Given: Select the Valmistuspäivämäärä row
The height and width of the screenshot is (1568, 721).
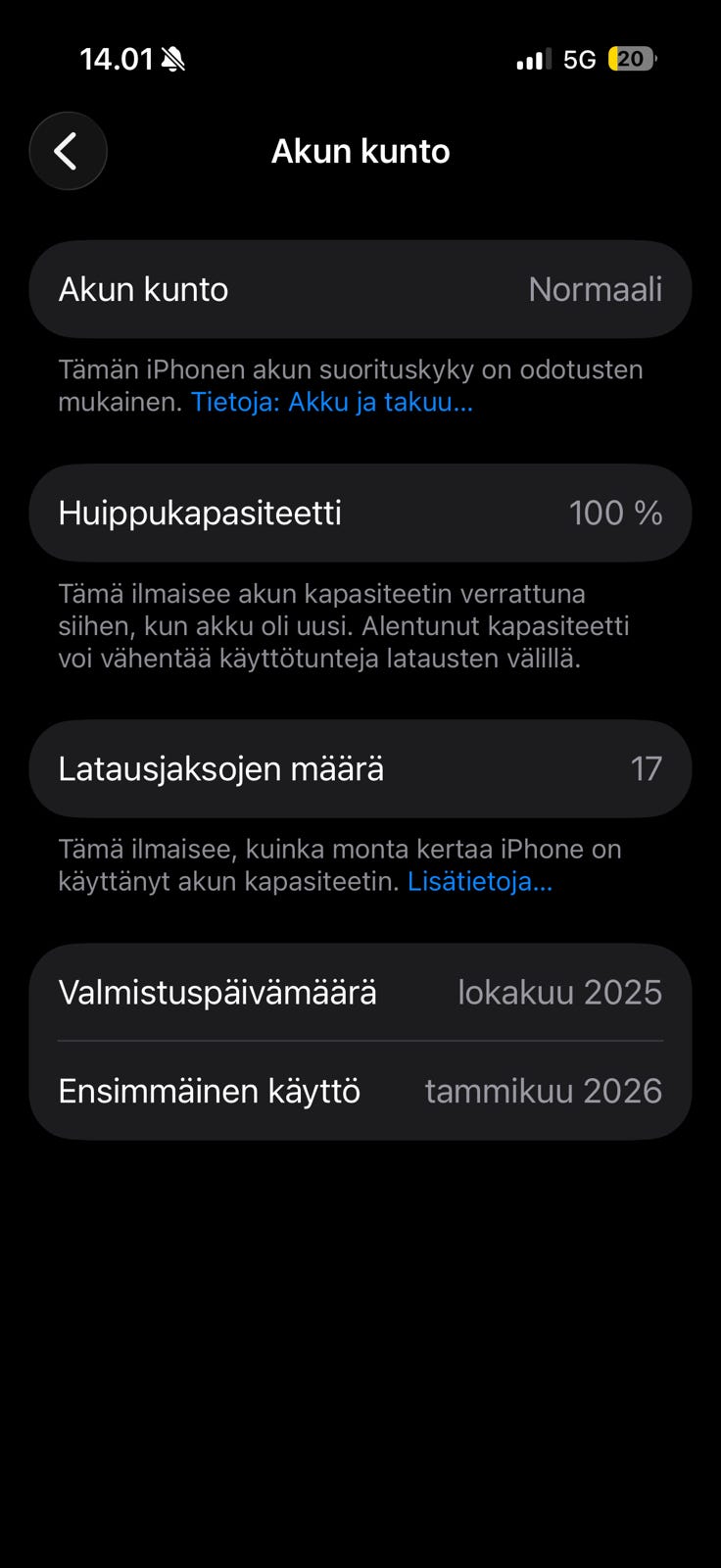Looking at the screenshot, I should coord(360,992).
